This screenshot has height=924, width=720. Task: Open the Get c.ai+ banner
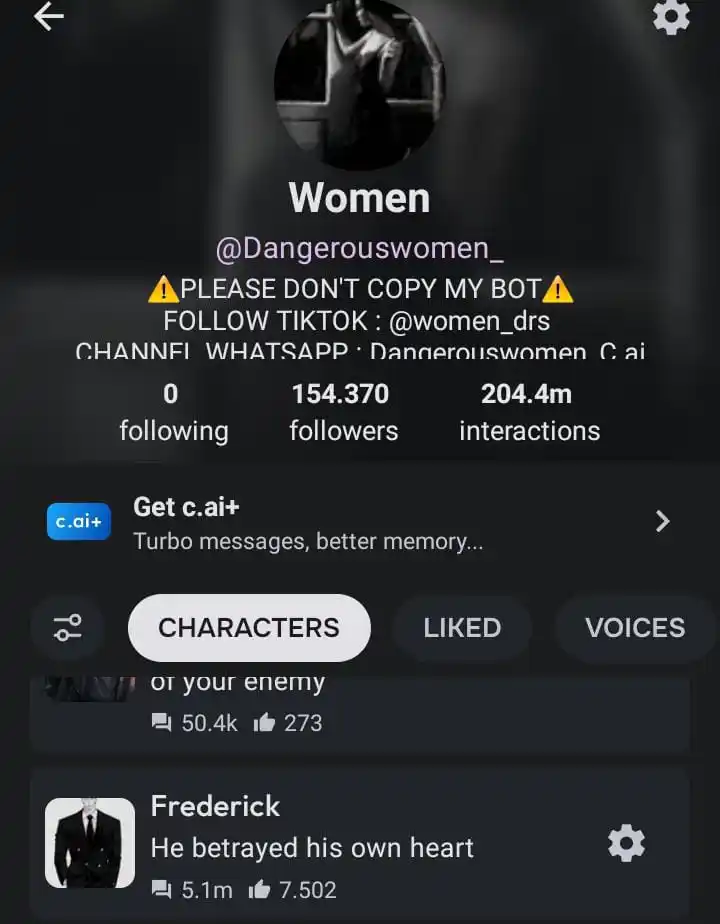click(360, 522)
